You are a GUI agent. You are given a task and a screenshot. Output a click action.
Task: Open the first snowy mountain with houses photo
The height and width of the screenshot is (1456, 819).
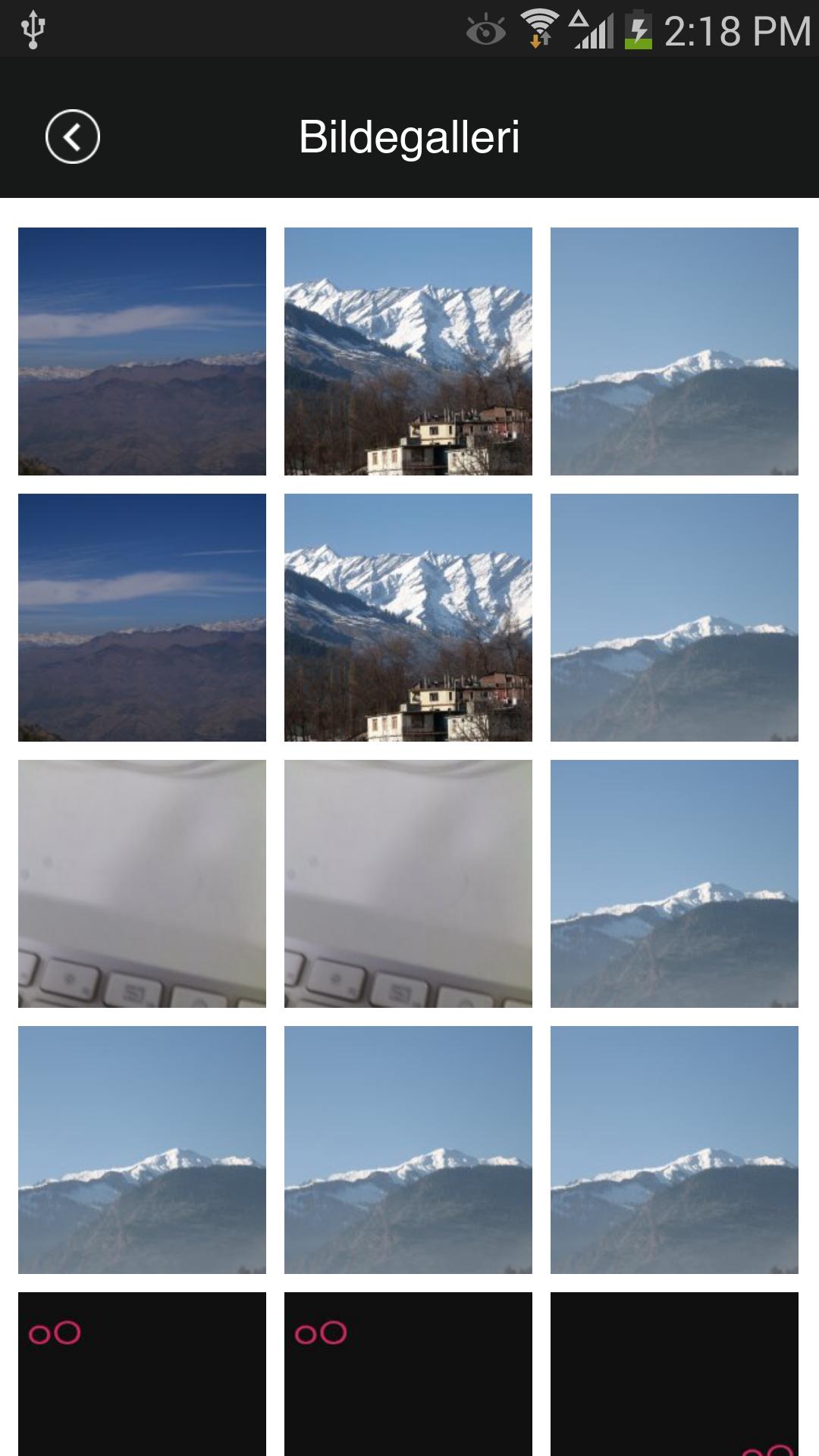408,351
